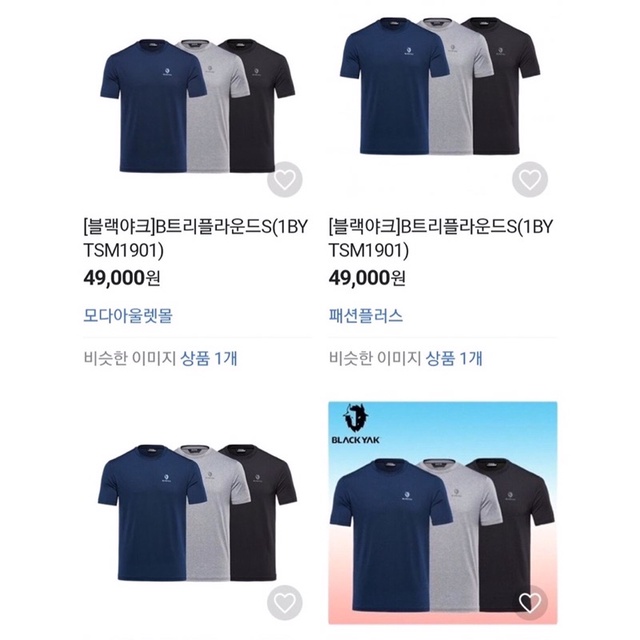This screenshot has width=640, height=640.
Task: Tap the heart on the BLACK YAK banner product
Action: [531, 603]
